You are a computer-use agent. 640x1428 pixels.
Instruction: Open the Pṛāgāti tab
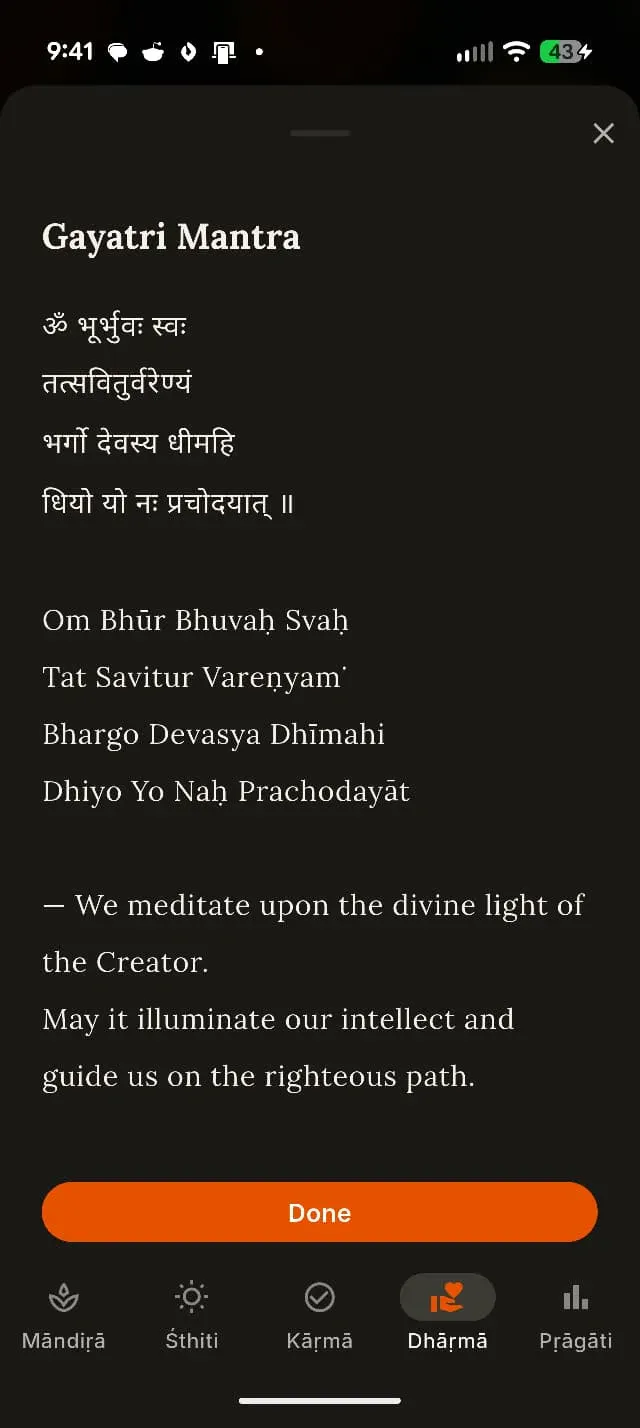(x=576, y=1317)
